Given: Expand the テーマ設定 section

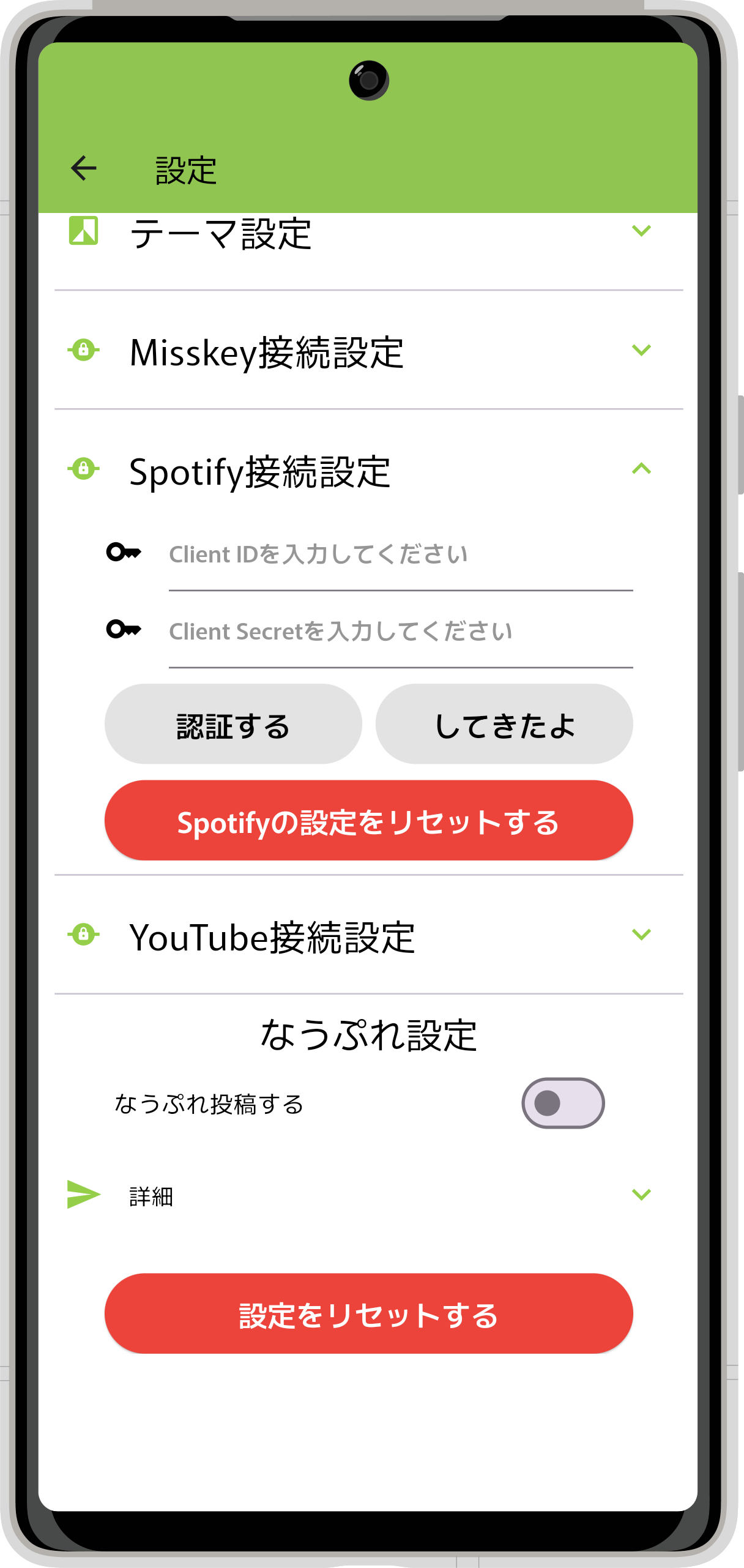Looking at the screenshot, I should click(x=367, y=234).
